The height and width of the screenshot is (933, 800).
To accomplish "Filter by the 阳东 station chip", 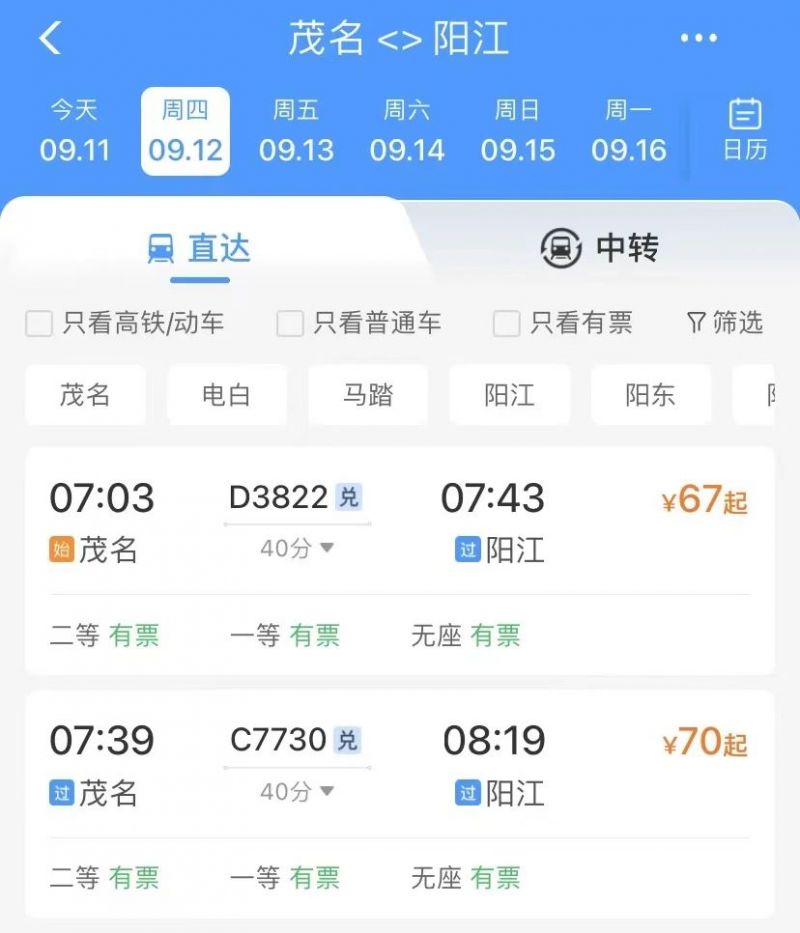I will pos(651,395).
